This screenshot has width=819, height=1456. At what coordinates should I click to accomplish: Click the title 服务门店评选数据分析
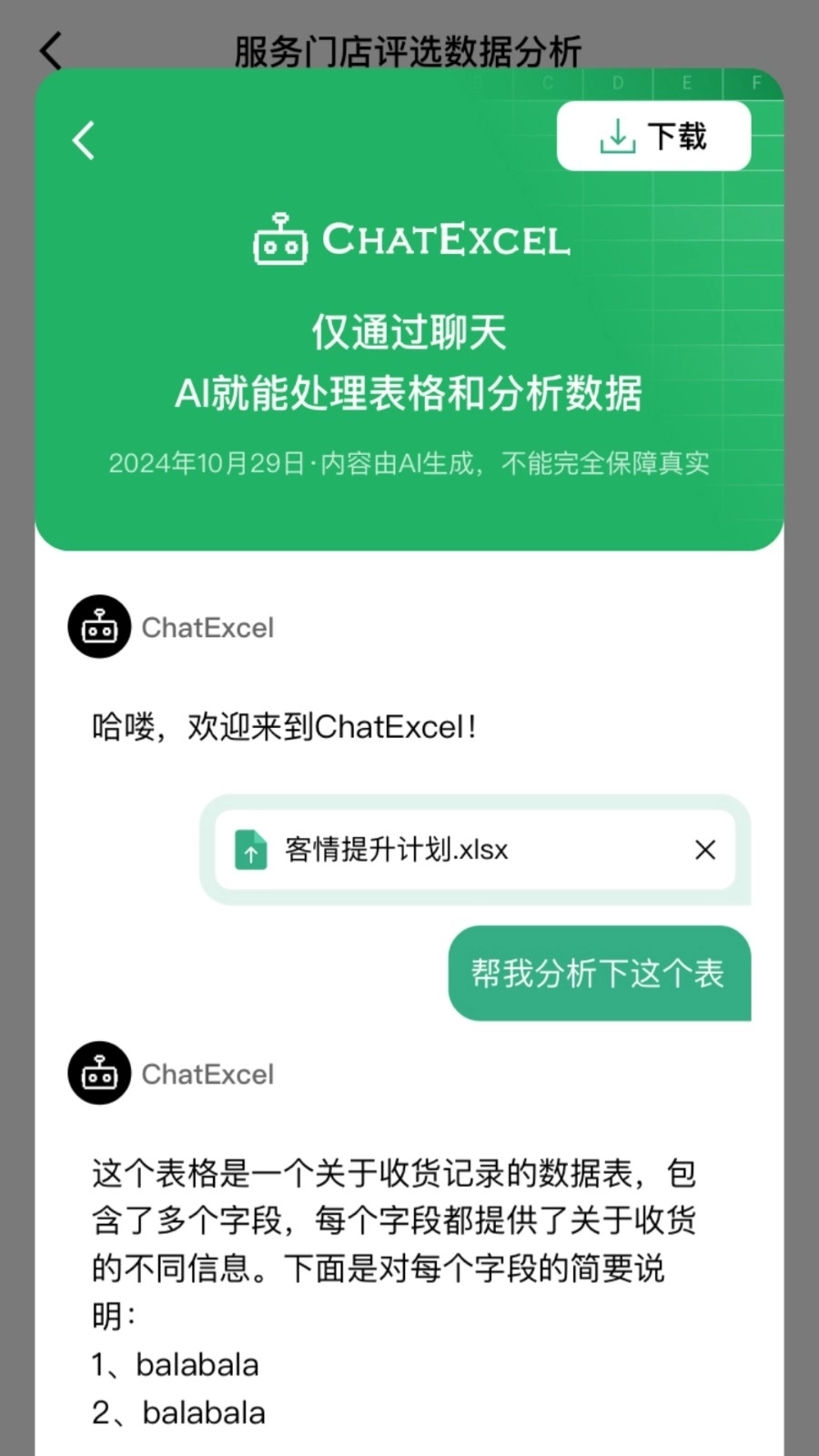pos(409,50)
